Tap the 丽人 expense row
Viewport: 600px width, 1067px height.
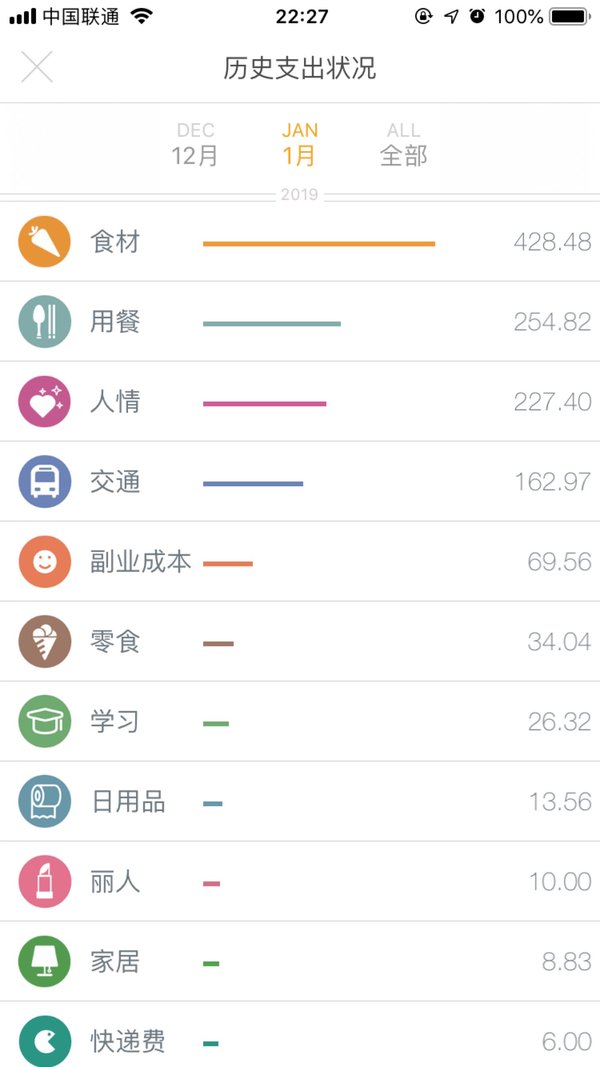[x=300, y=881]
